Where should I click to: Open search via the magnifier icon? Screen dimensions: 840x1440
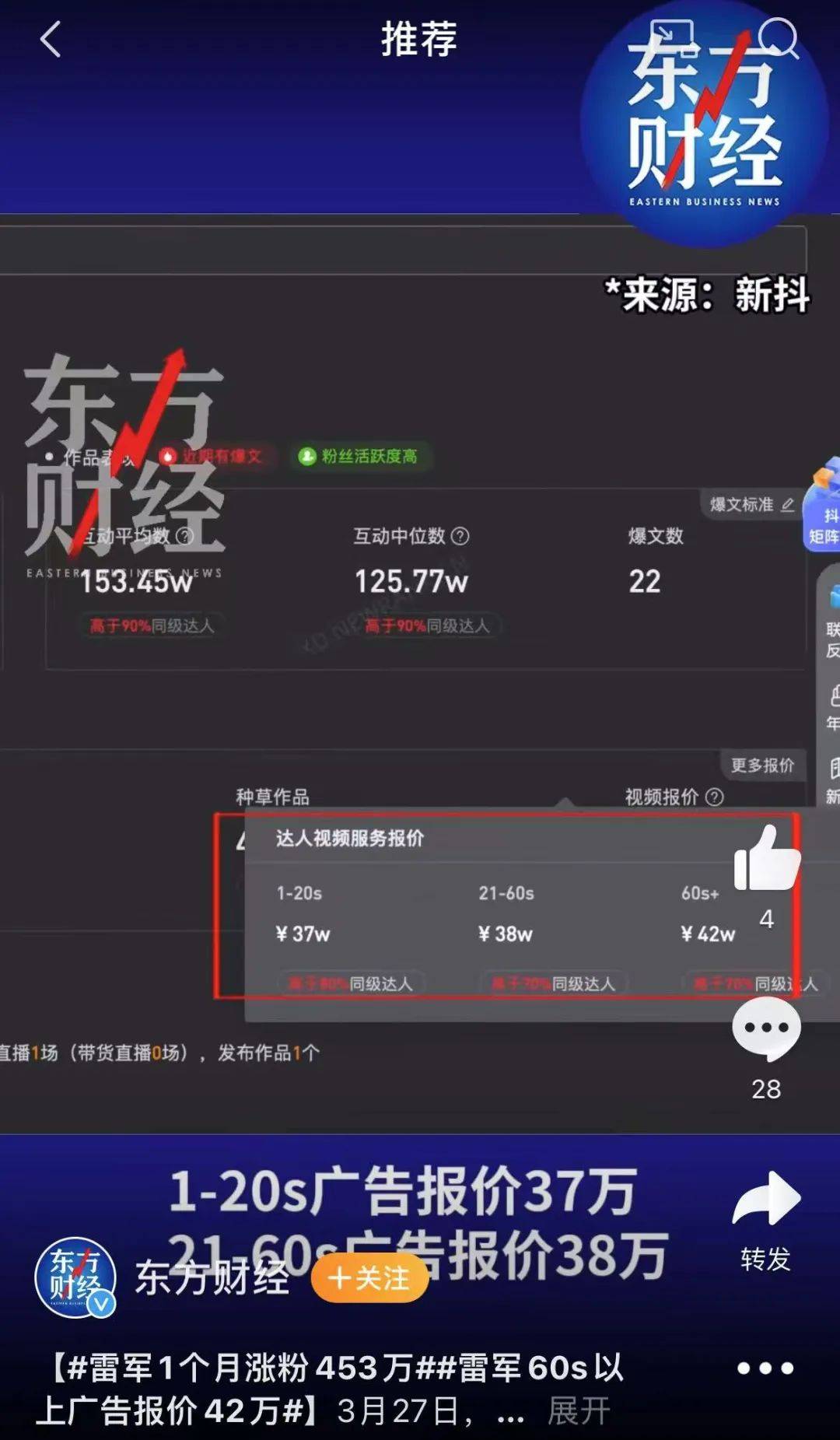tap(778, 37)
